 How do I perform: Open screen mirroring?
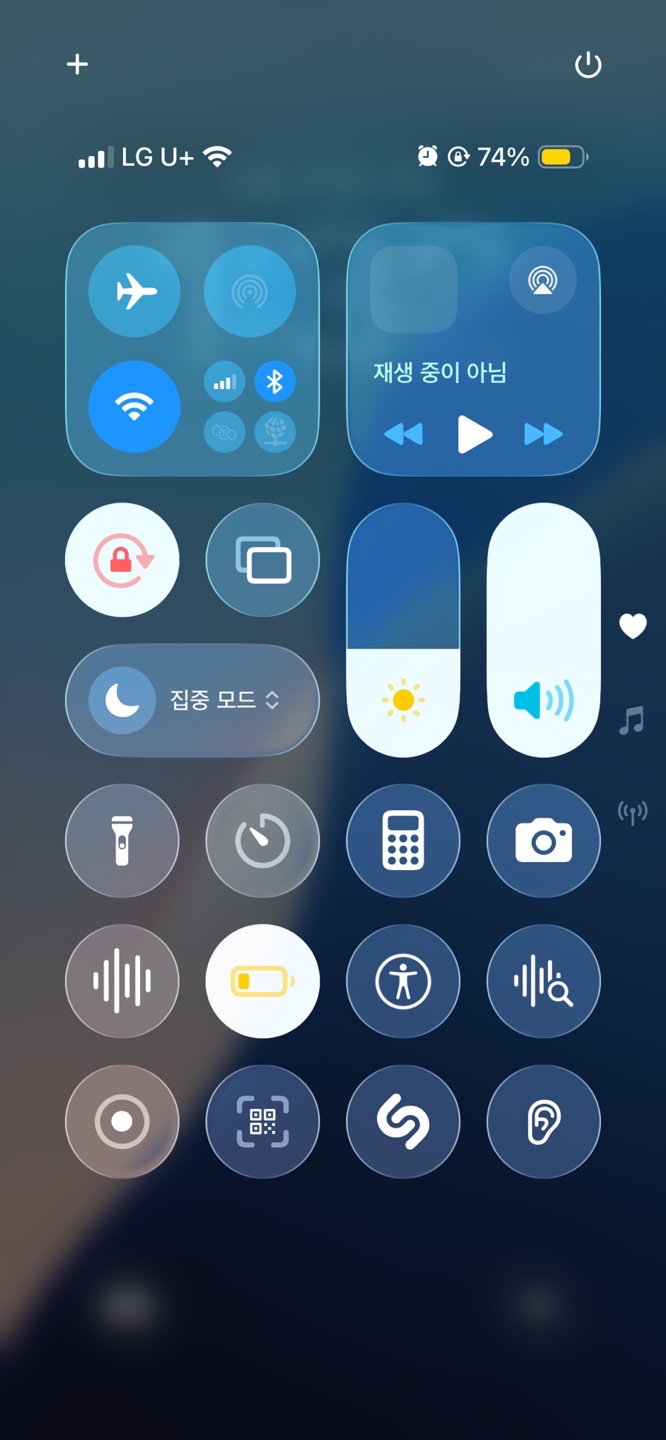pyautogui.click(x=263, y=560)
